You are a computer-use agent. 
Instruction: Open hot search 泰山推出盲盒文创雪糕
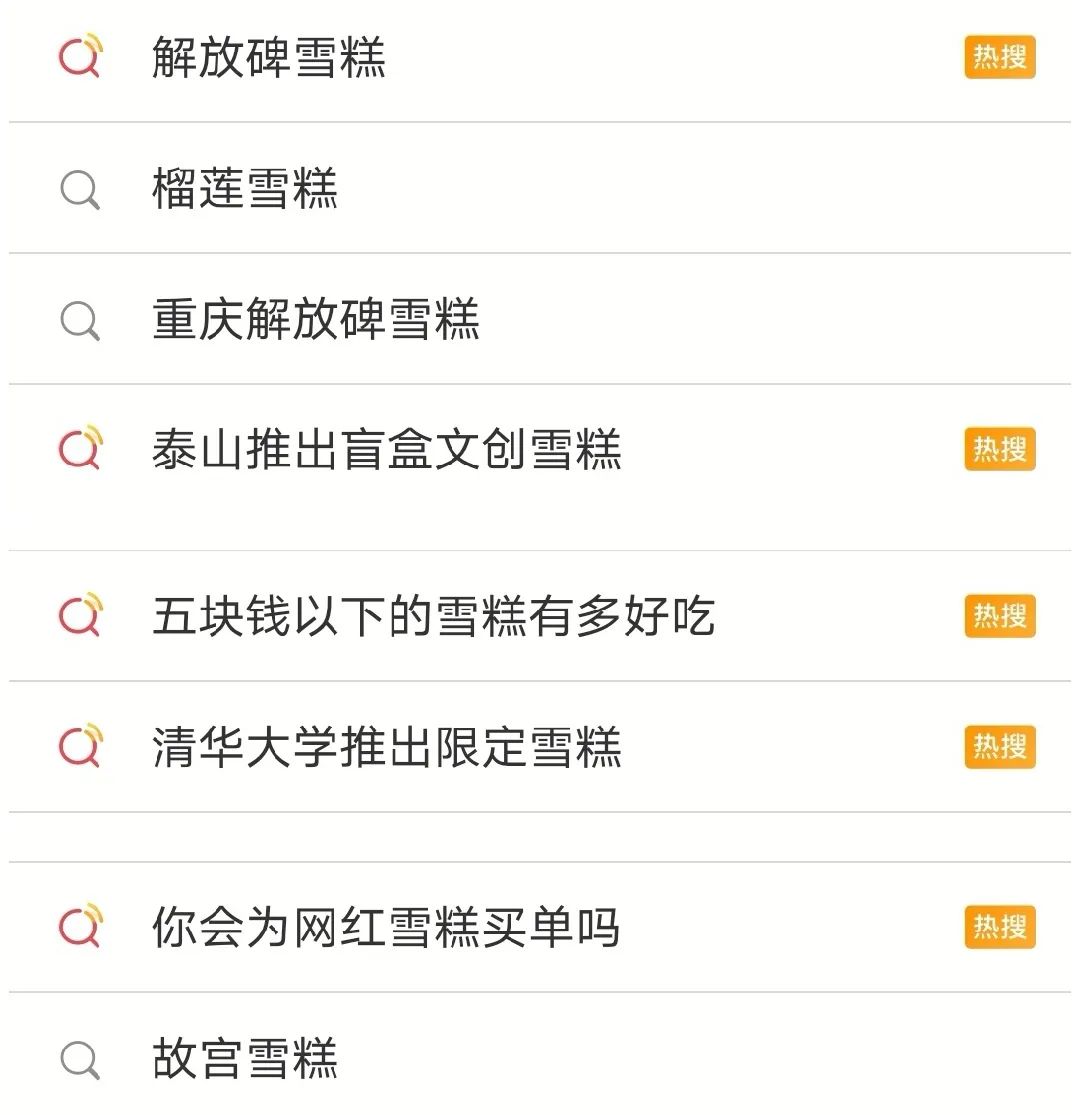click(x=387, y=449)
